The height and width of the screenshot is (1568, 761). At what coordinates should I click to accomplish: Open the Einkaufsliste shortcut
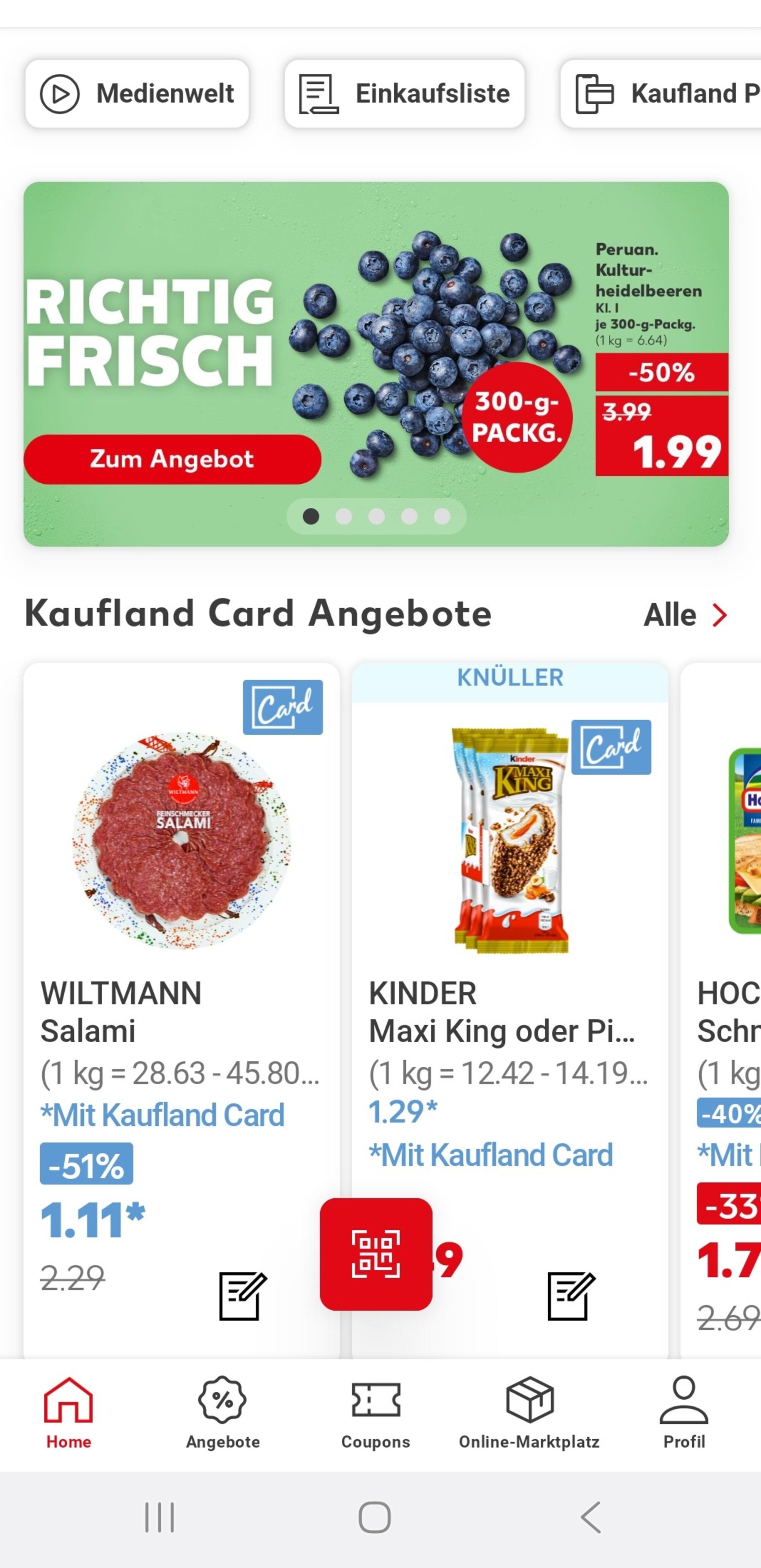pos(404,94)
